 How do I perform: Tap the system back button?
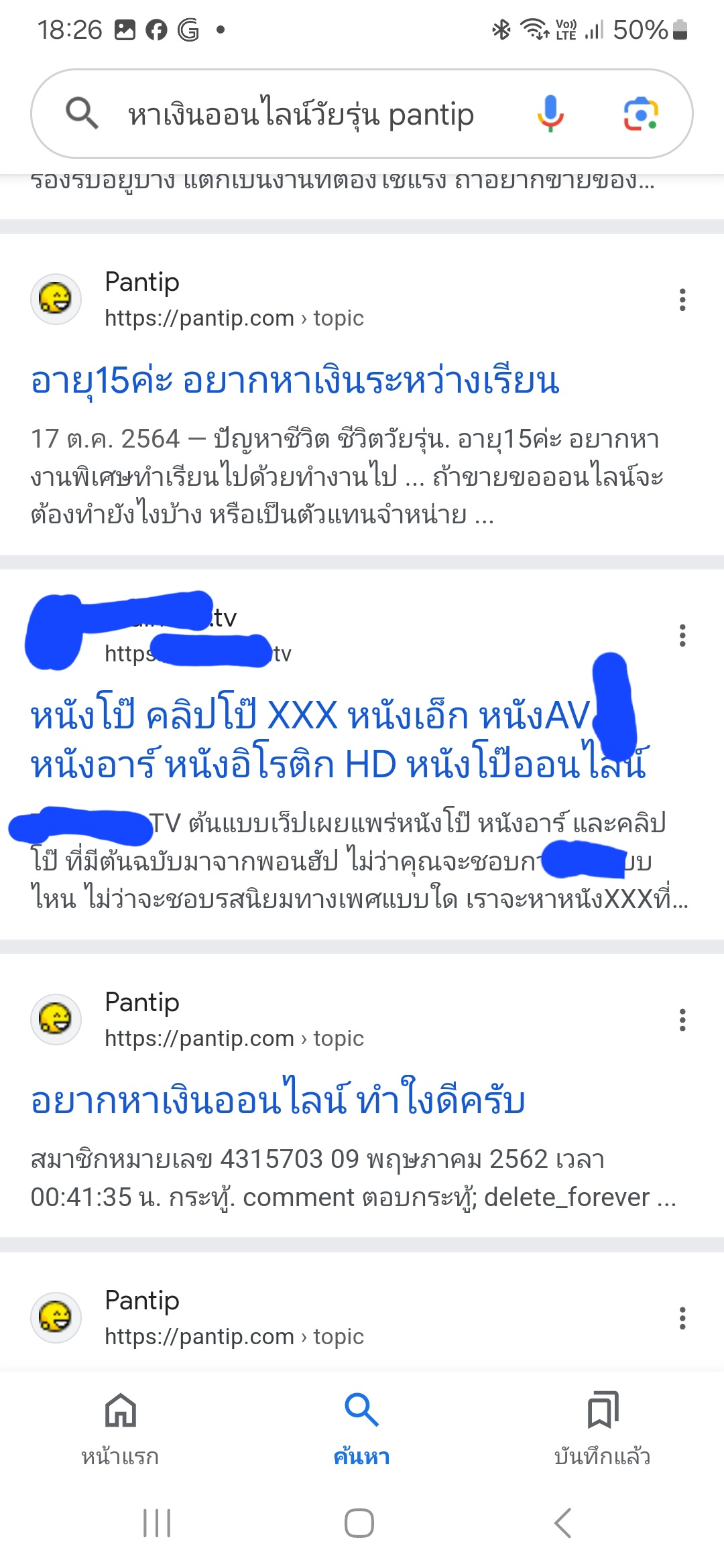pos(563,1523)
